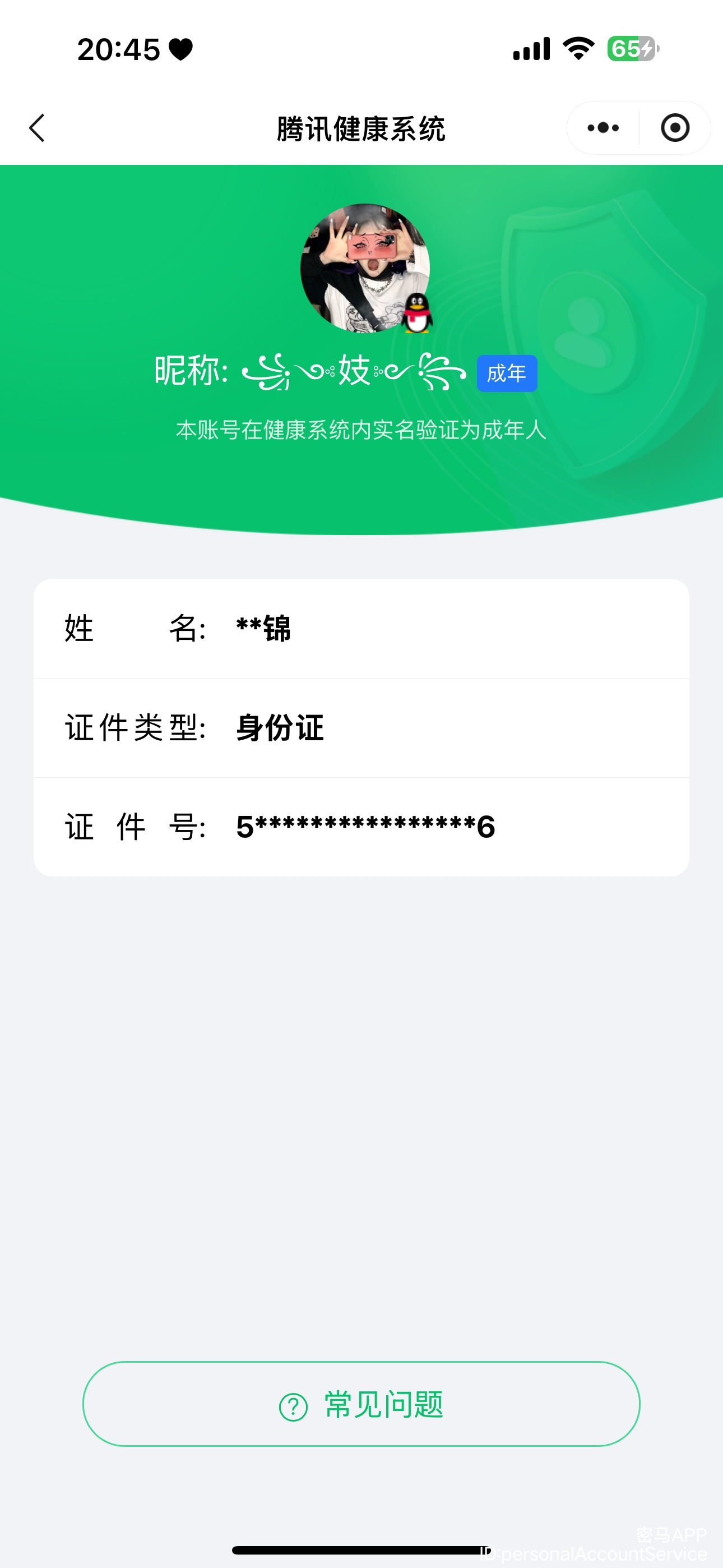Go back to the previous page

37,128
